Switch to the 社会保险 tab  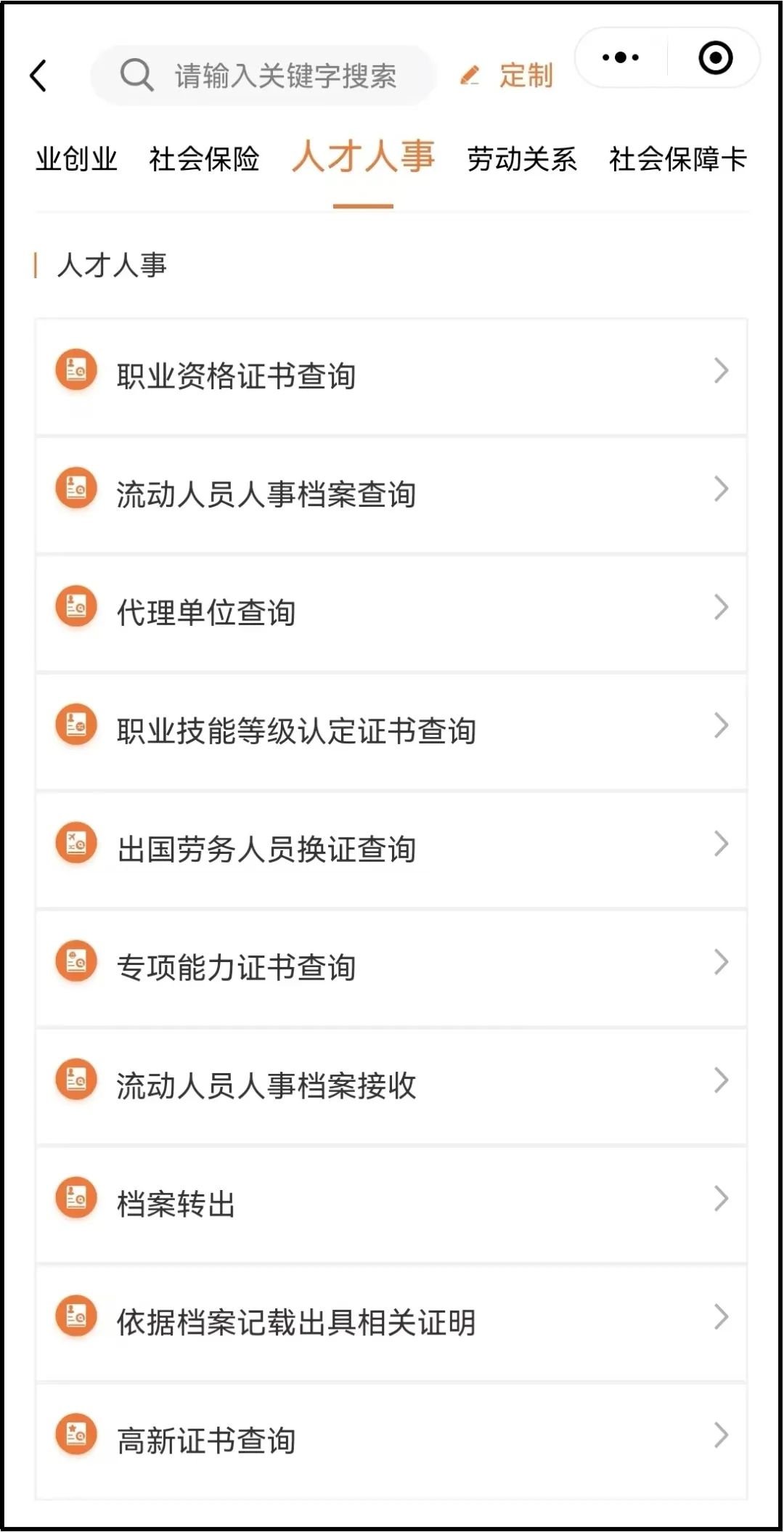coord(205,160)
